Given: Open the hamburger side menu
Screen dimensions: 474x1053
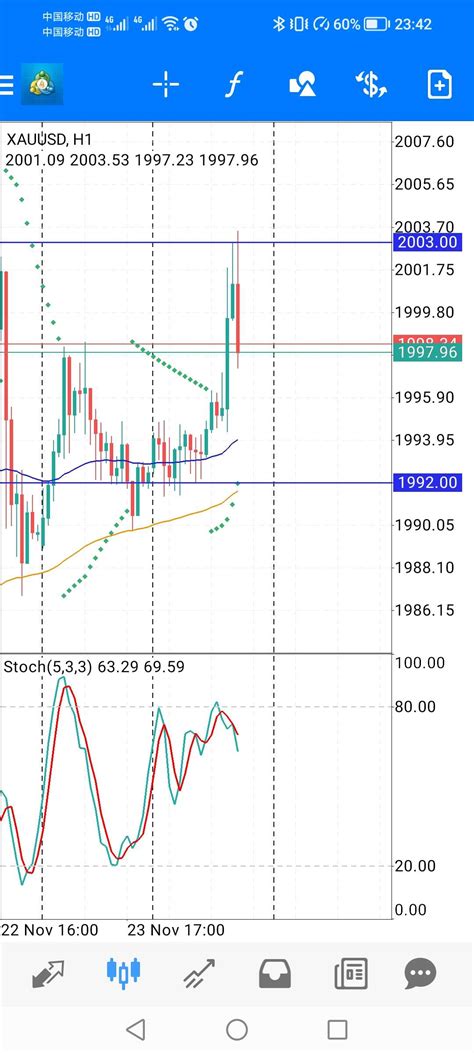Looking at the screenshot, I should pos(6,85).
